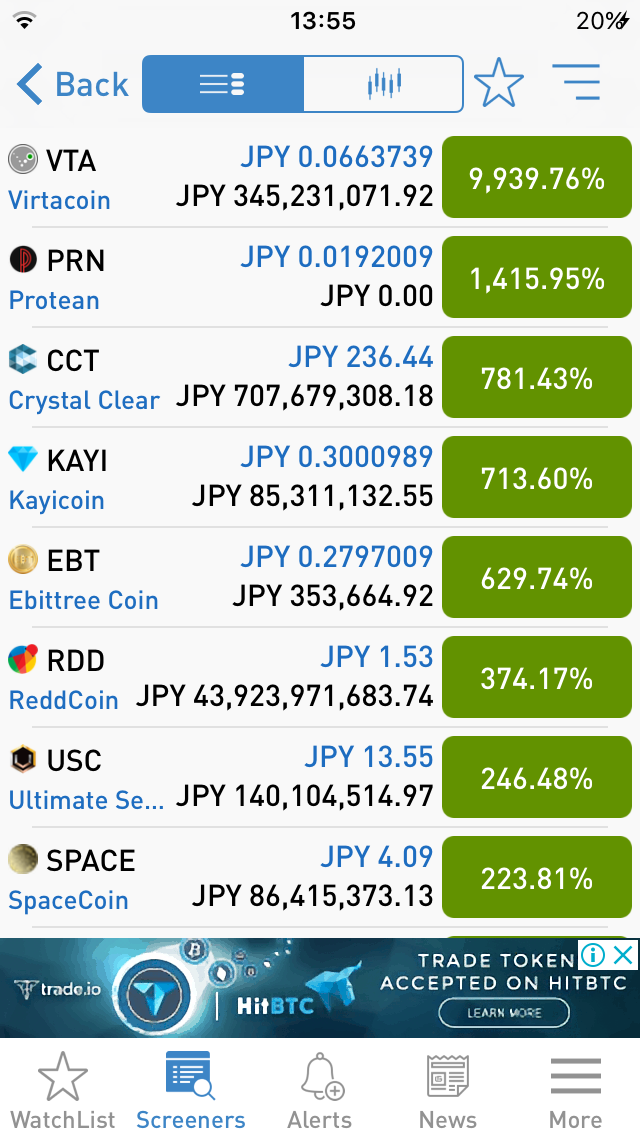Select the EBT Ebittree Coin row
This screenshot has width=640, height=1136.
click(x=320, y=577)
